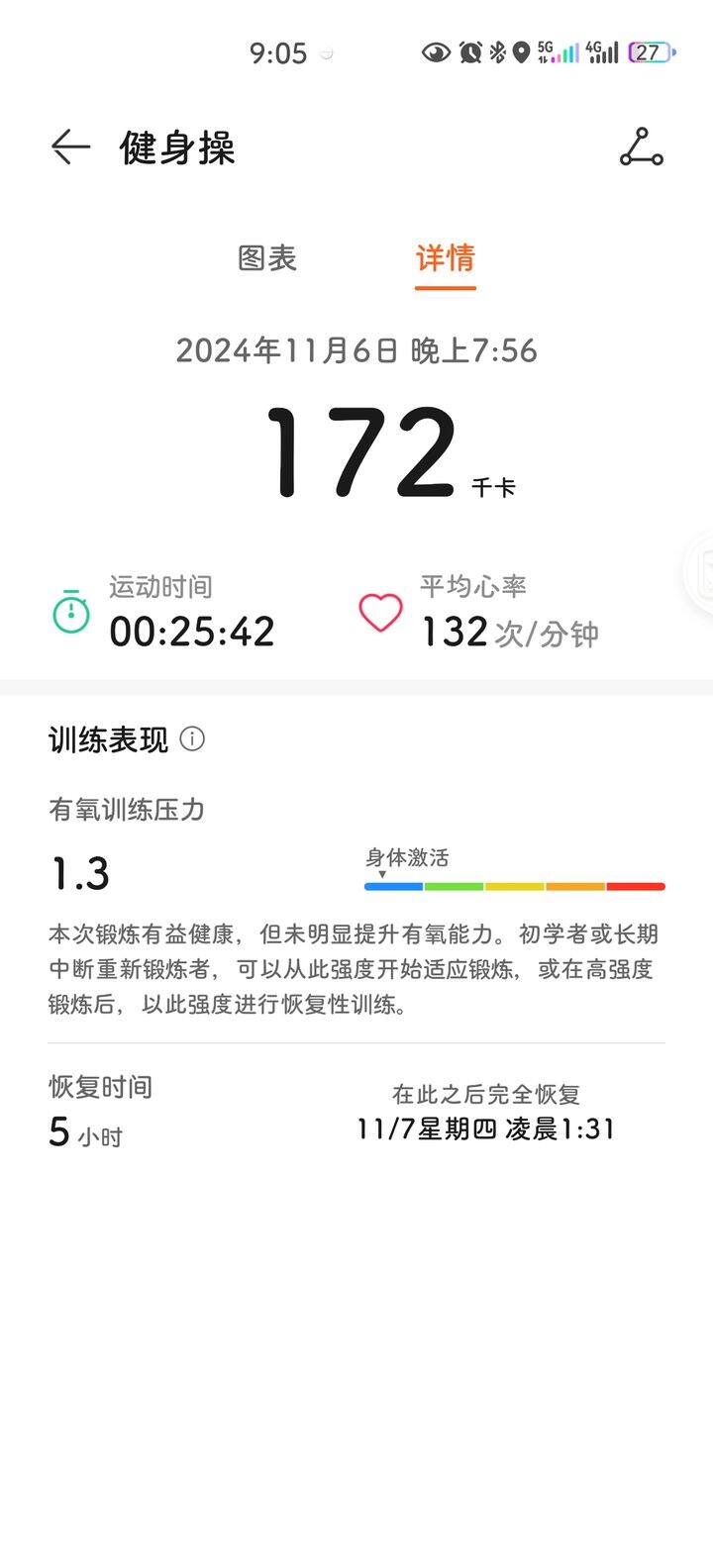Go back from the 健身操 page
This screenshot has width=713, height=1568.
point(70,147)
